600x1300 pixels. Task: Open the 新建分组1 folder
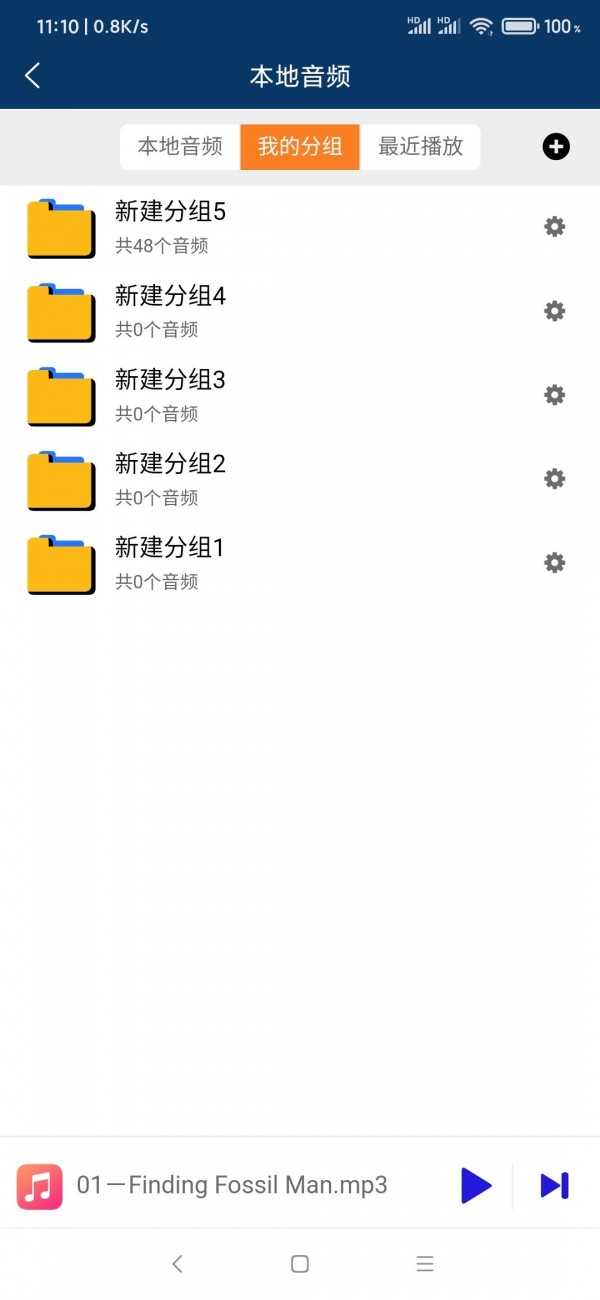[x=170, y=563]
